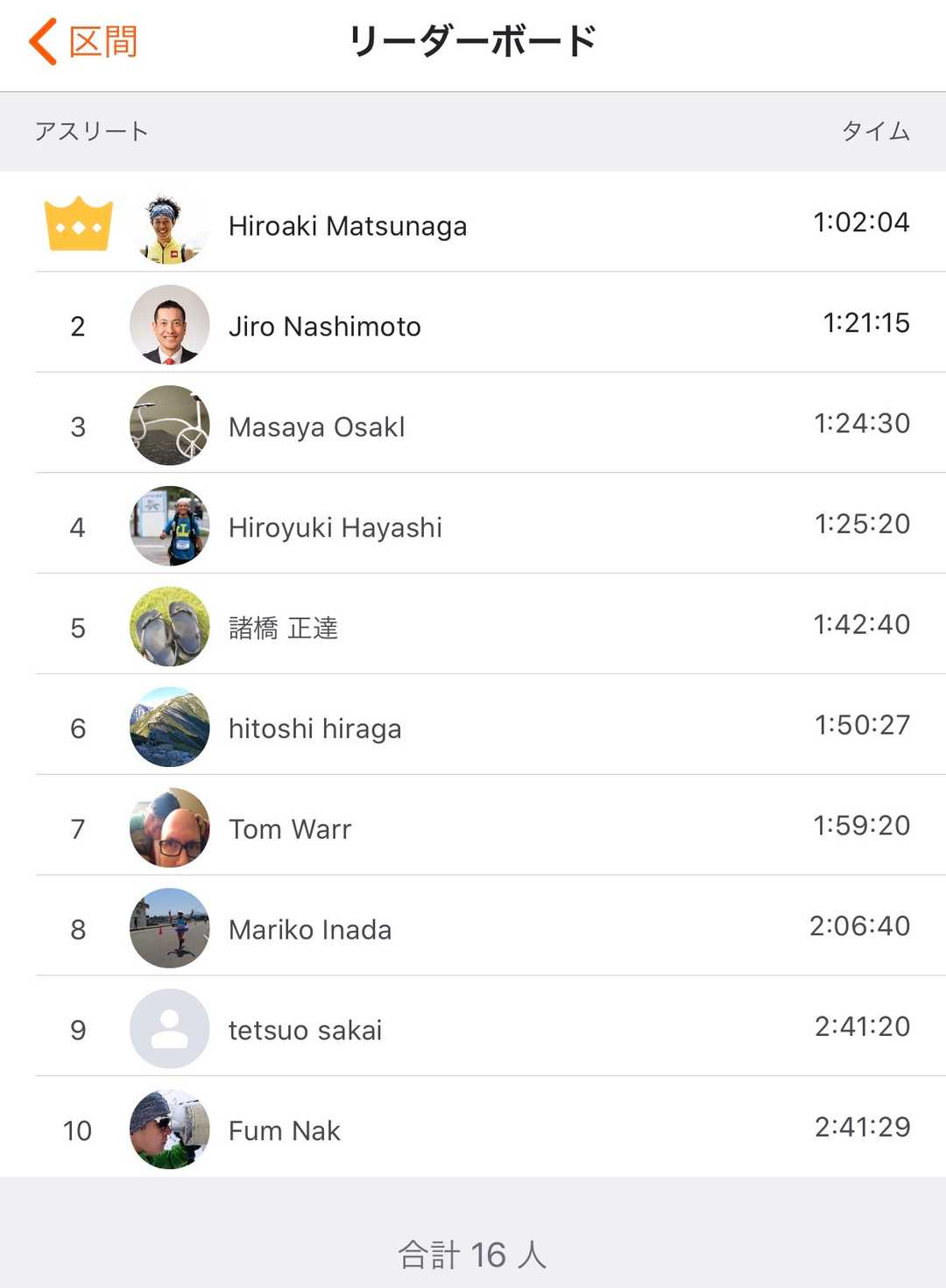
Task: Go back to 区間 segment screen
Action: click(83, 42)
